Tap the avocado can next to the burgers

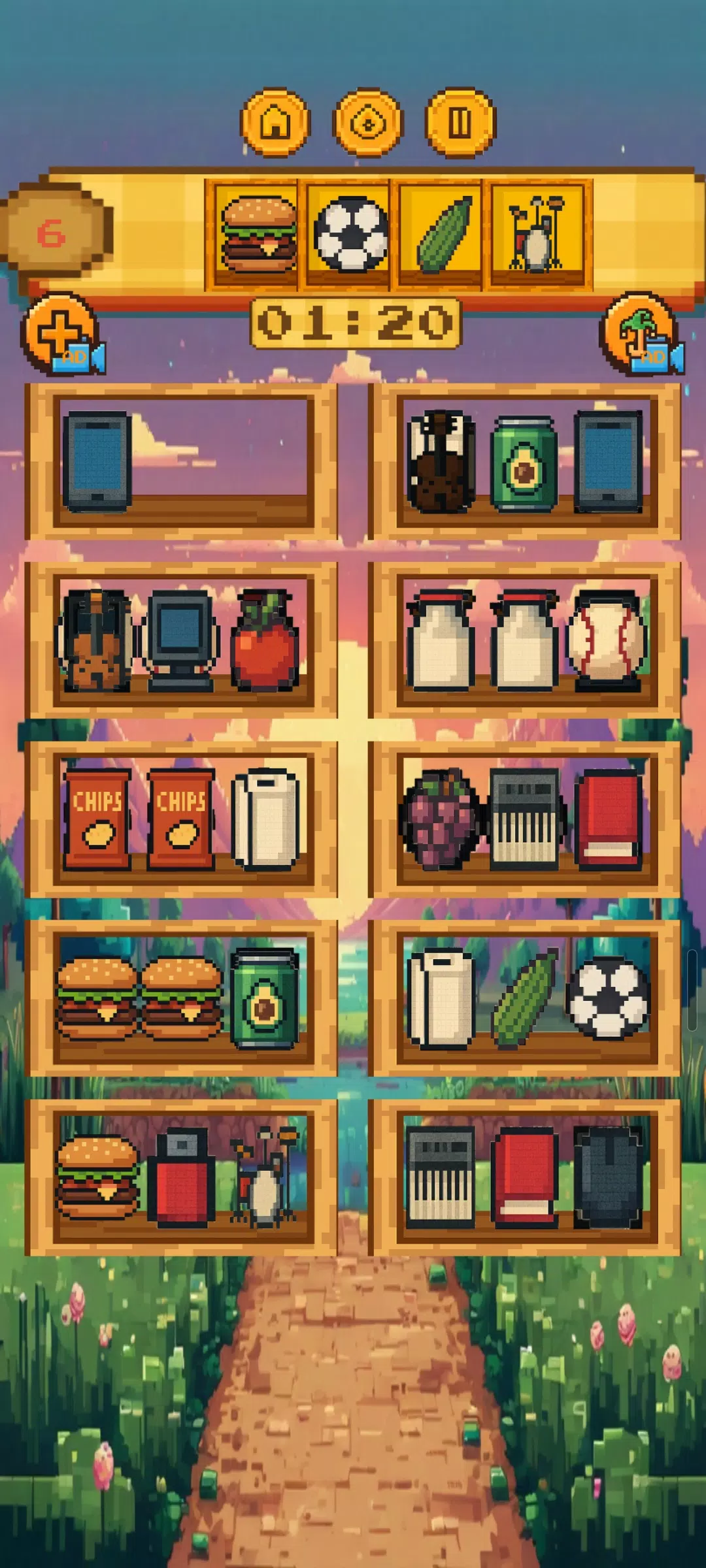coord(264,998)
